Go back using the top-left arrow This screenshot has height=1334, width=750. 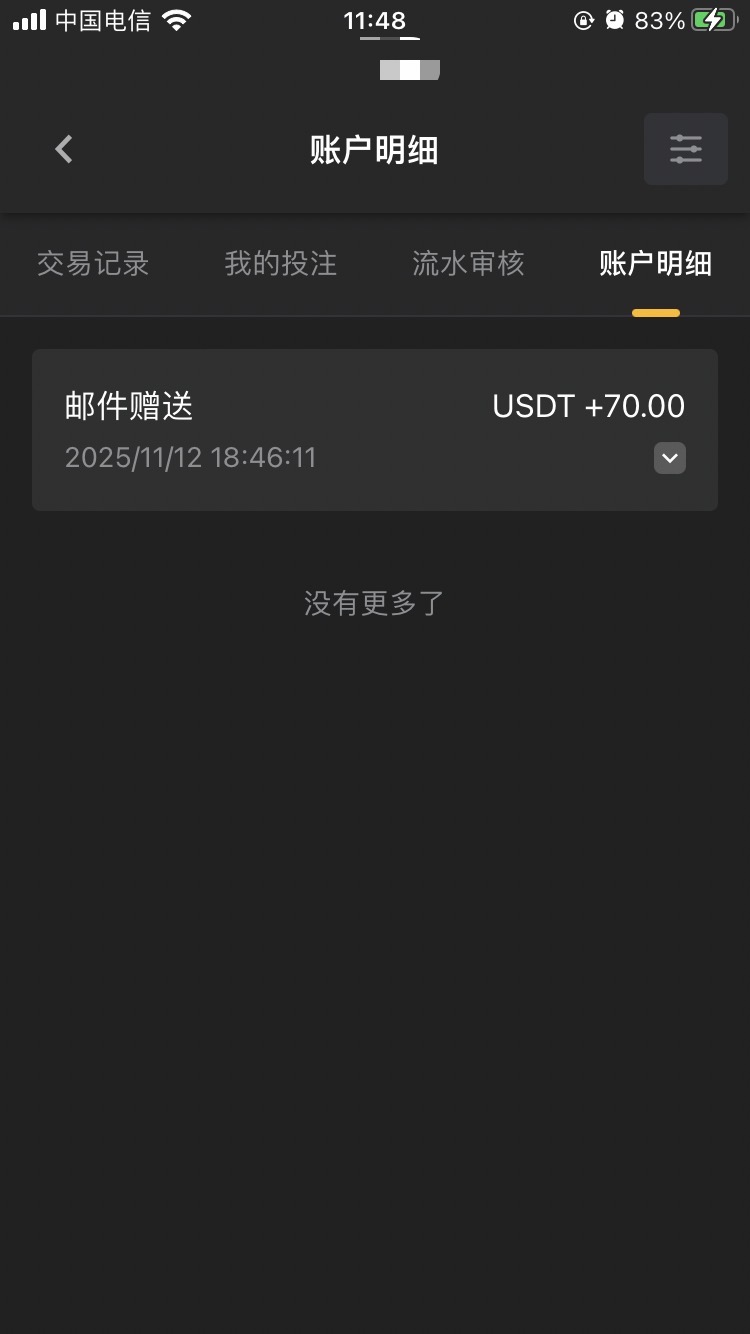(x=64, y=150)
